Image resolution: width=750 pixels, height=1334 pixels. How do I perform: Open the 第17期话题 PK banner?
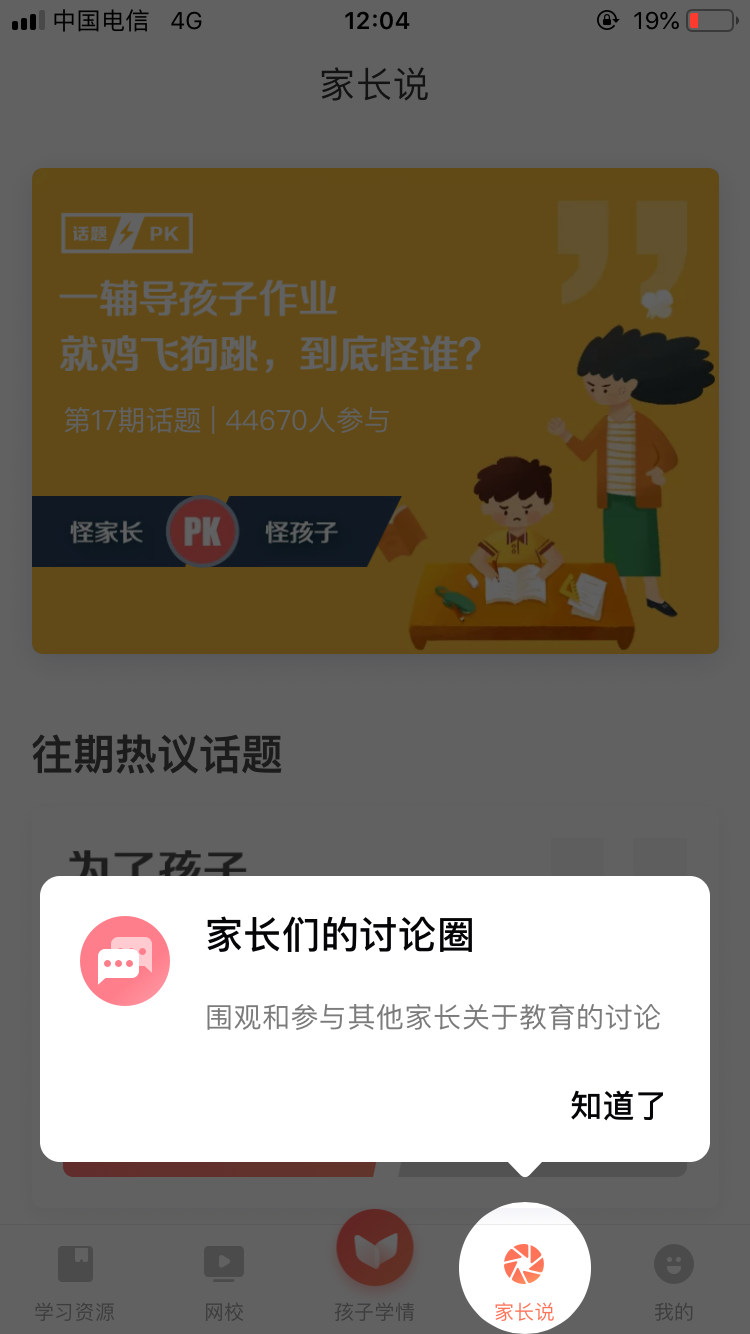pyautogui.click(x=375, y=411)
